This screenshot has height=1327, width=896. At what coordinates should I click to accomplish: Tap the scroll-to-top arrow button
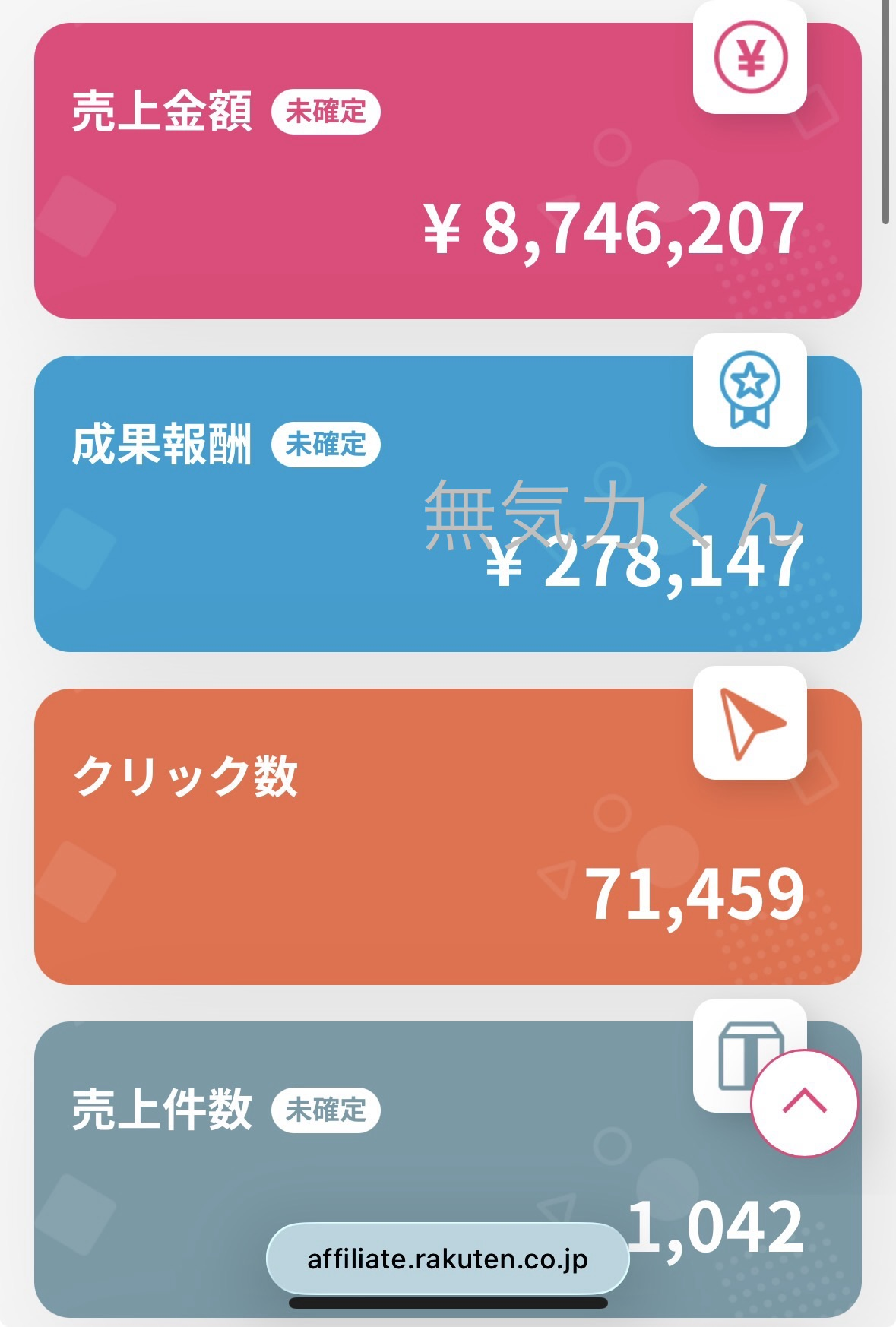point(804,1103)
